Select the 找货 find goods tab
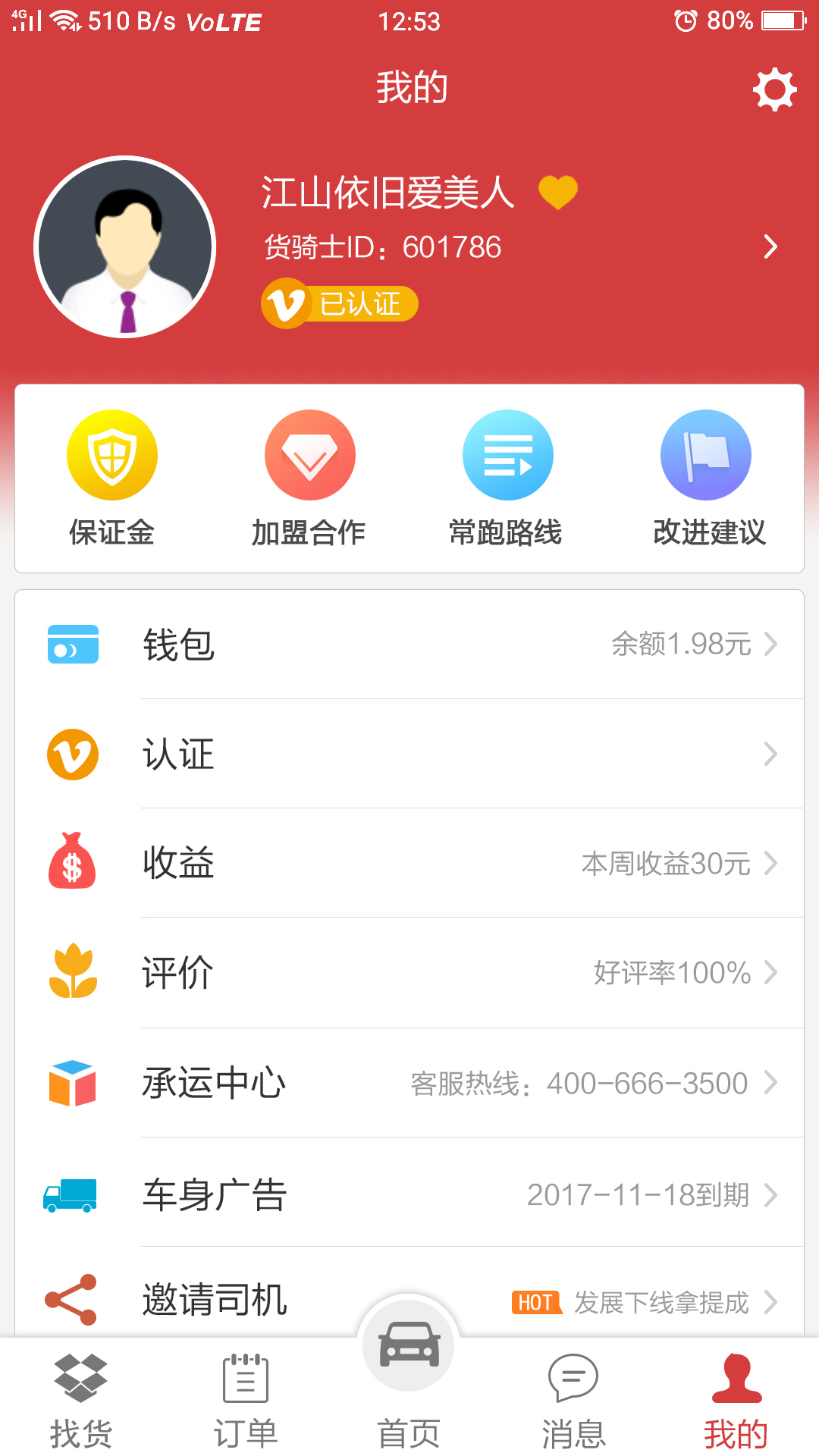The image size is (819, 1456). tap(81, 1403)
